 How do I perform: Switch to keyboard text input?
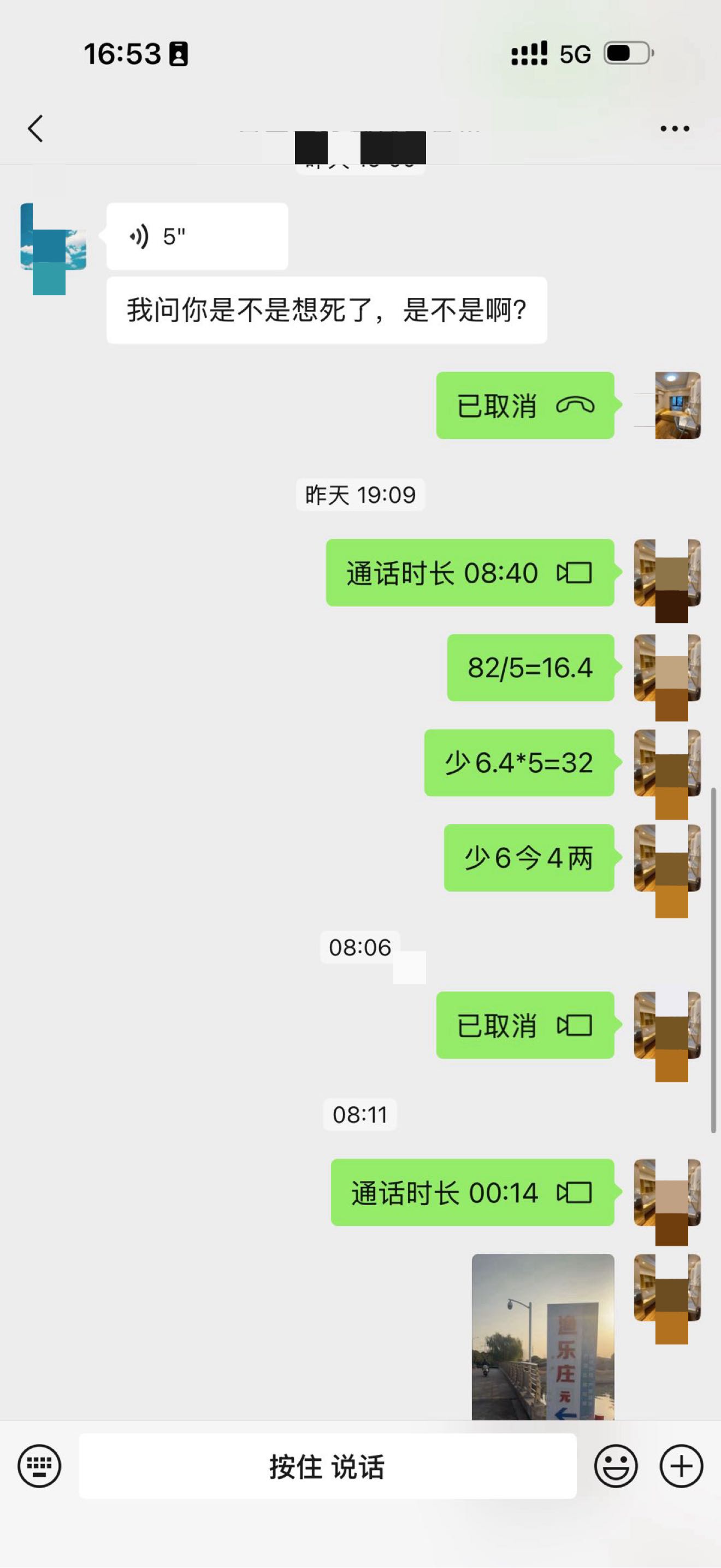click(39, 1466)
